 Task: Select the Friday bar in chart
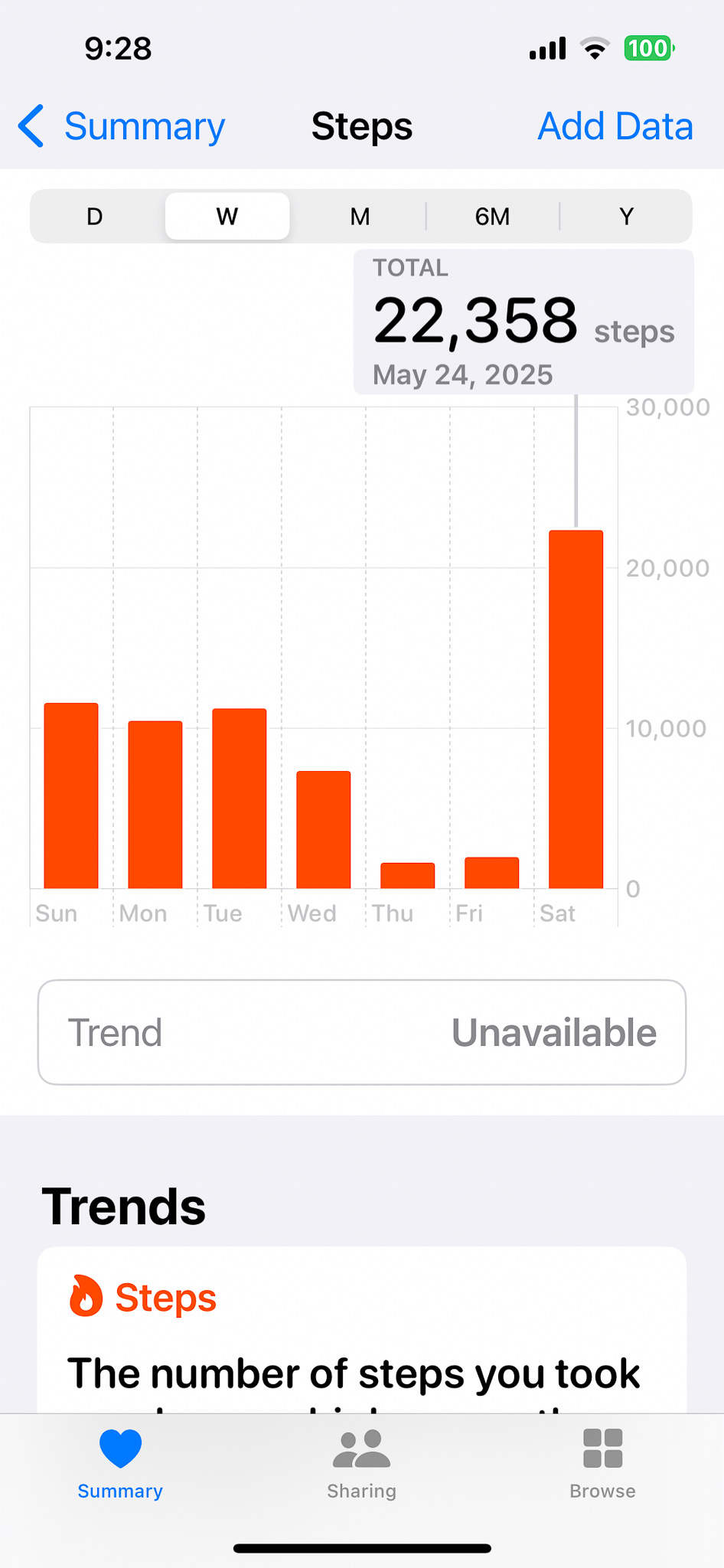[x=492, y=873]
